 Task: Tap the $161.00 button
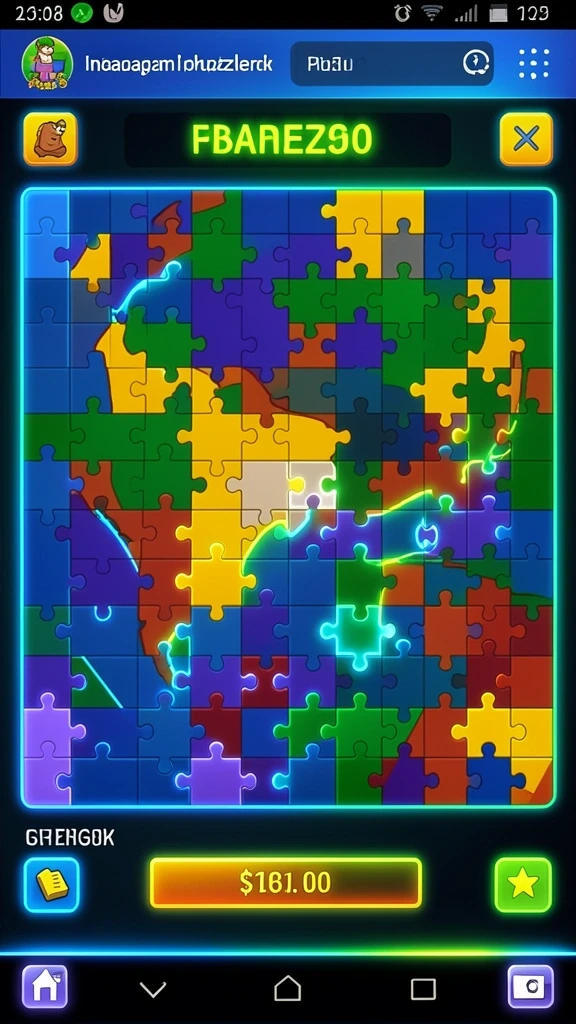tap(285, 883)
